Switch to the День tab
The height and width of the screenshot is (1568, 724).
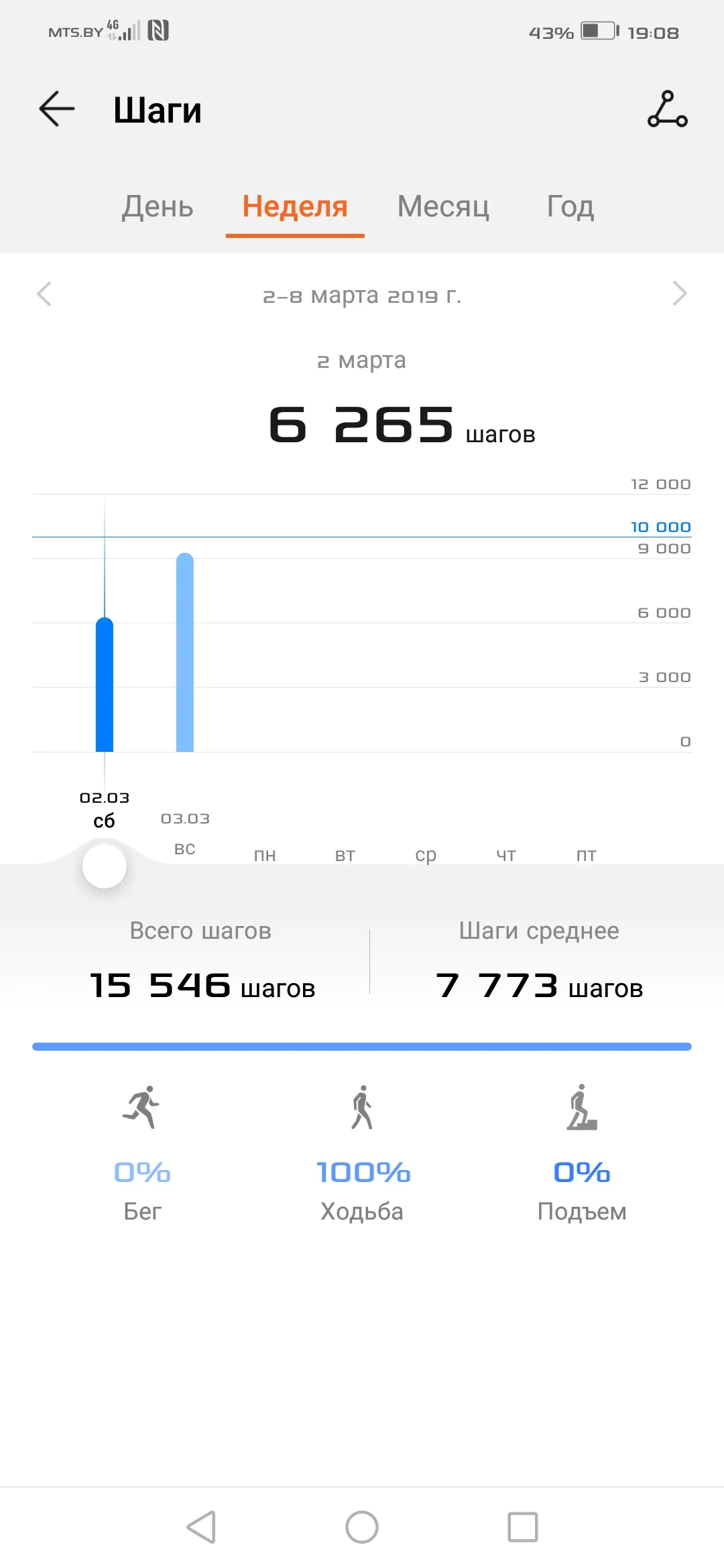pyautogui.click(x=157, y=208)
